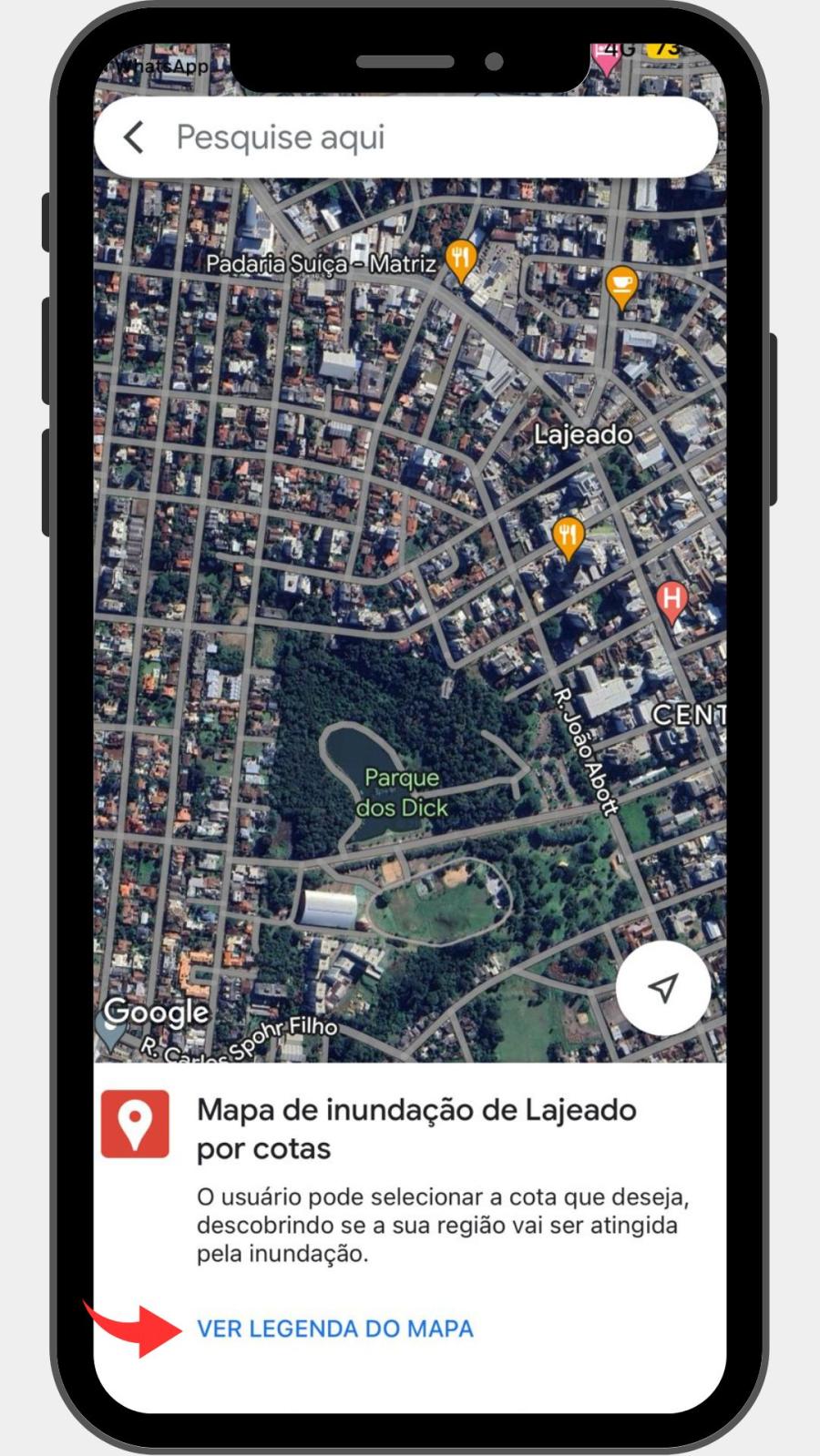Center map on my location

662,988
